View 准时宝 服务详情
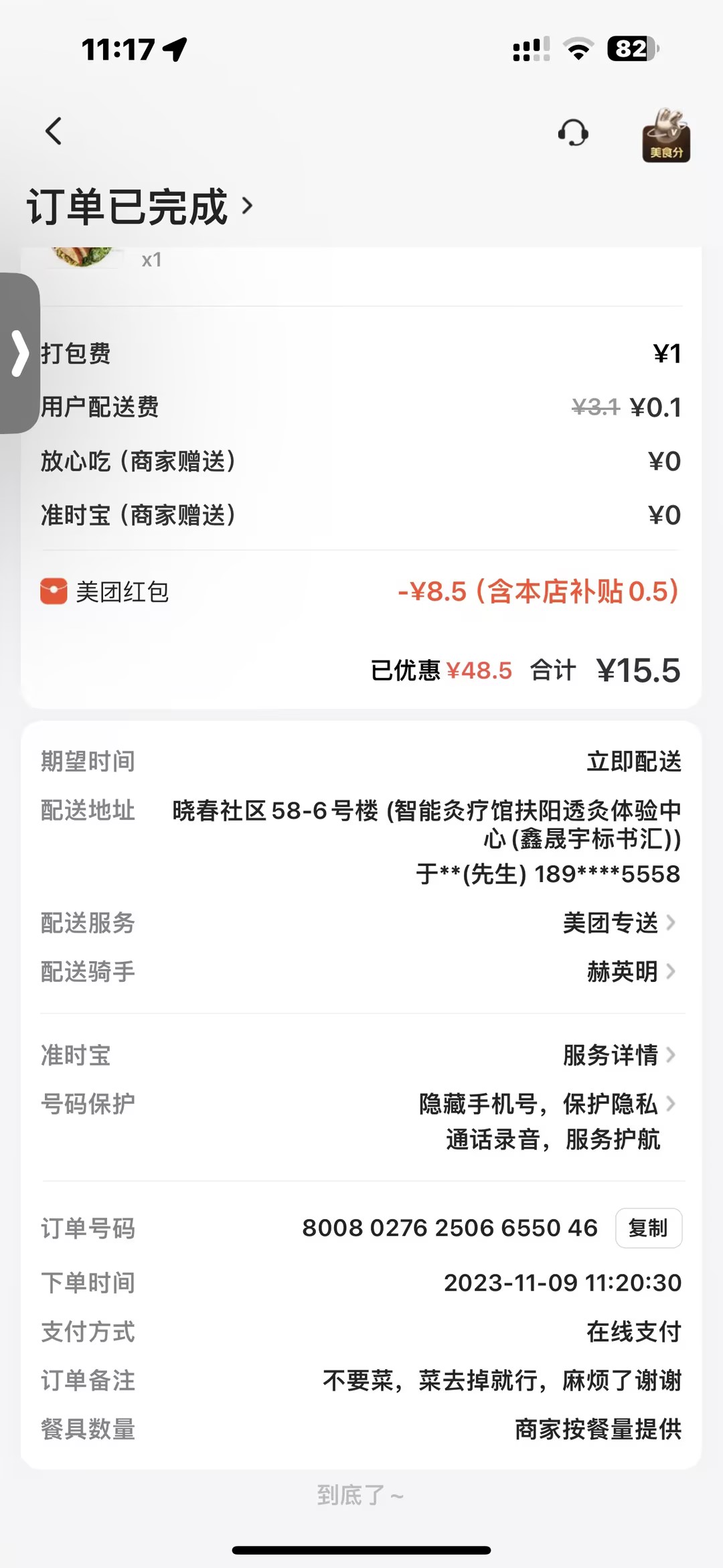The height and width of the screenshot is (1568, 723). point(619,1055)
